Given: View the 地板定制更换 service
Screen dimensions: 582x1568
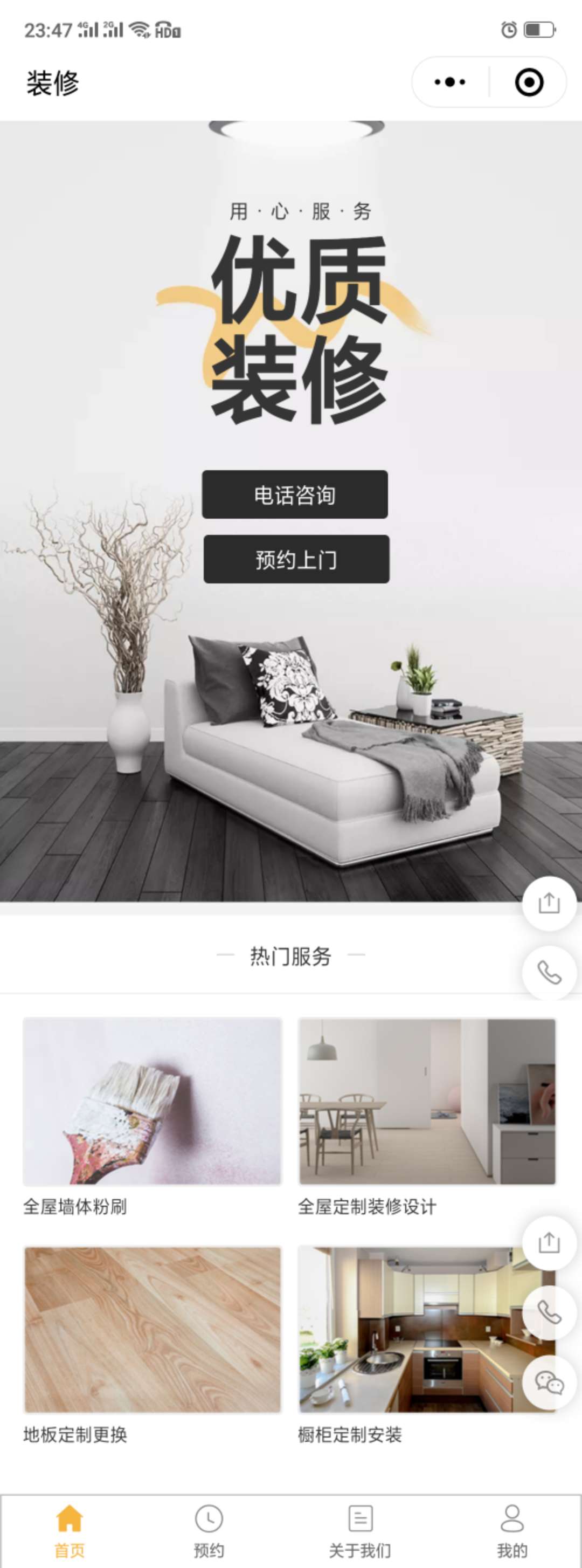Looking at the screenshot, I should point(152,1330).
